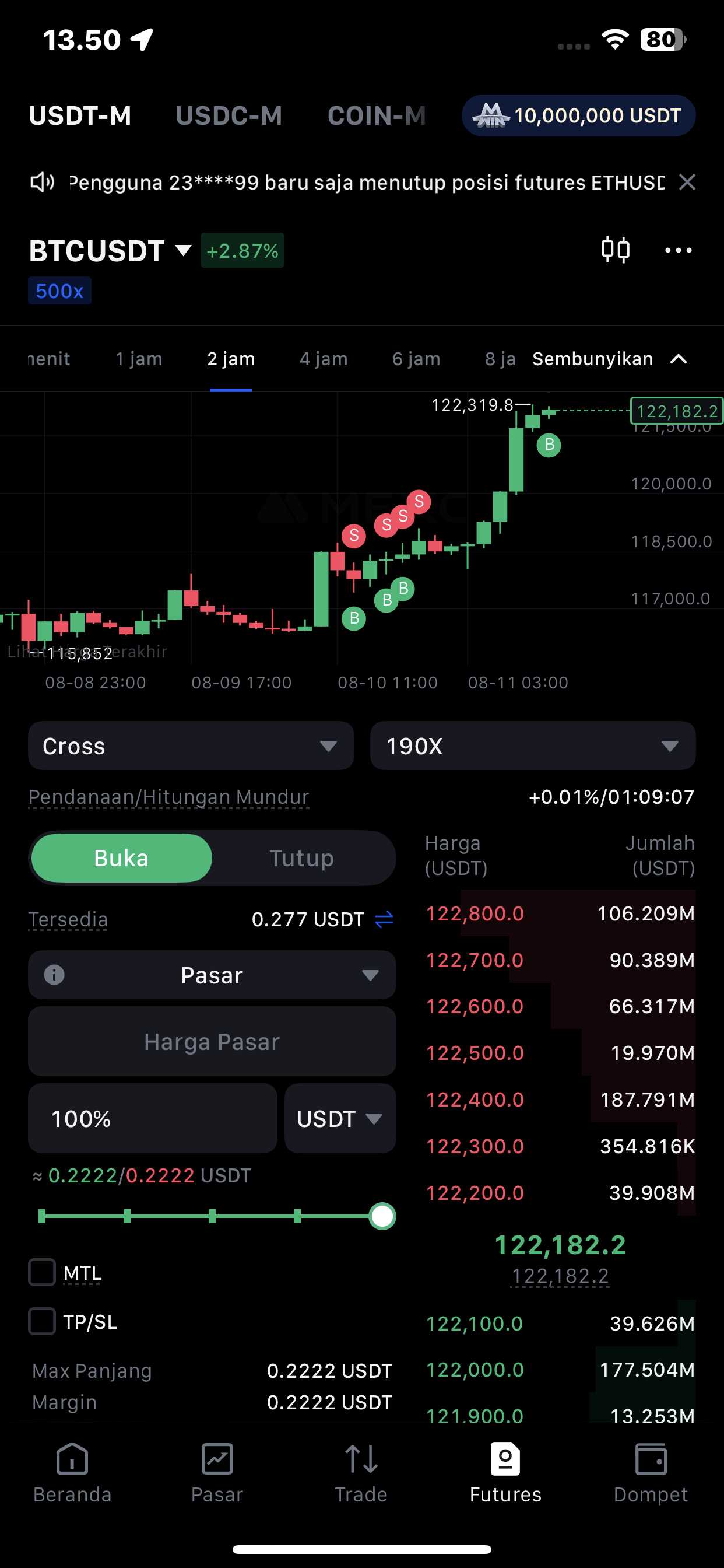Image resolution: width=724 pixels, height=1568 pixels.
Task: Open the three-dot overflow menu
Action: pos(679,250)
